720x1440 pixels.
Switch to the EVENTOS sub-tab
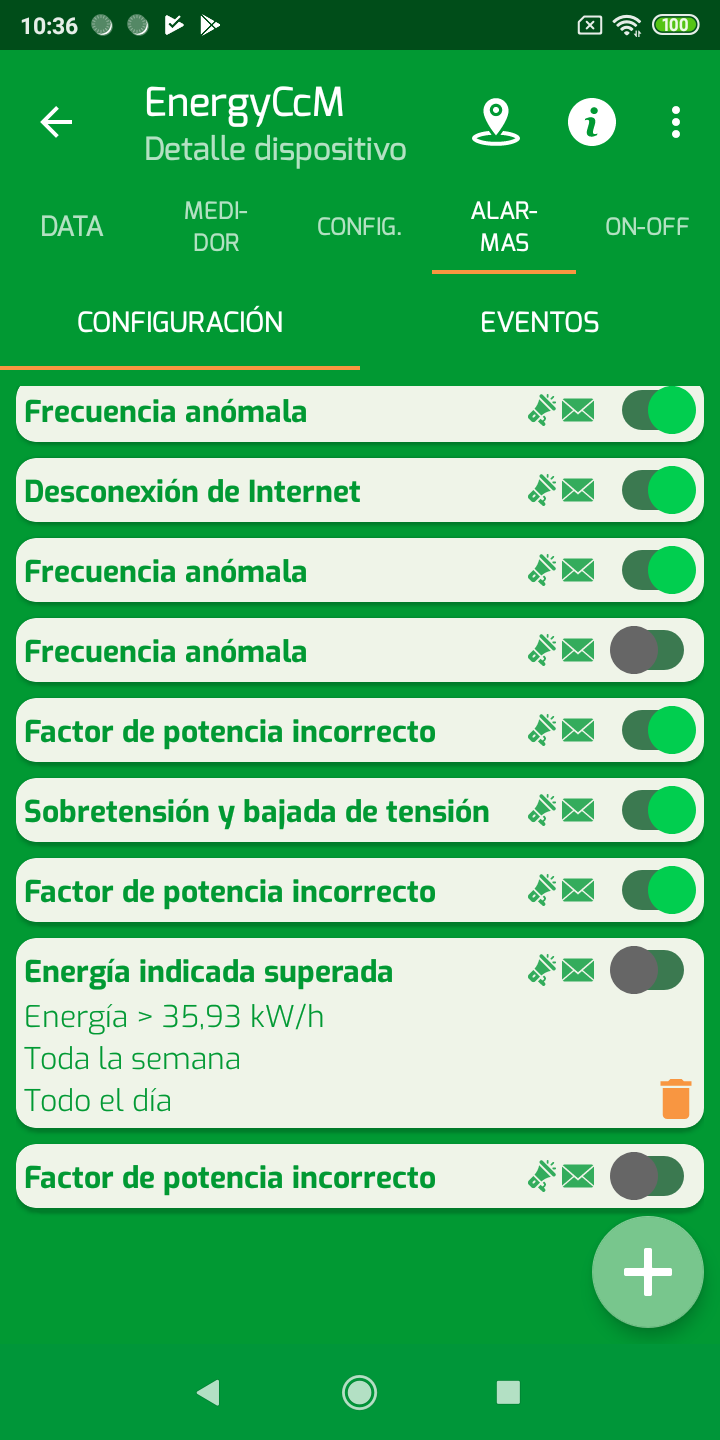540,322
